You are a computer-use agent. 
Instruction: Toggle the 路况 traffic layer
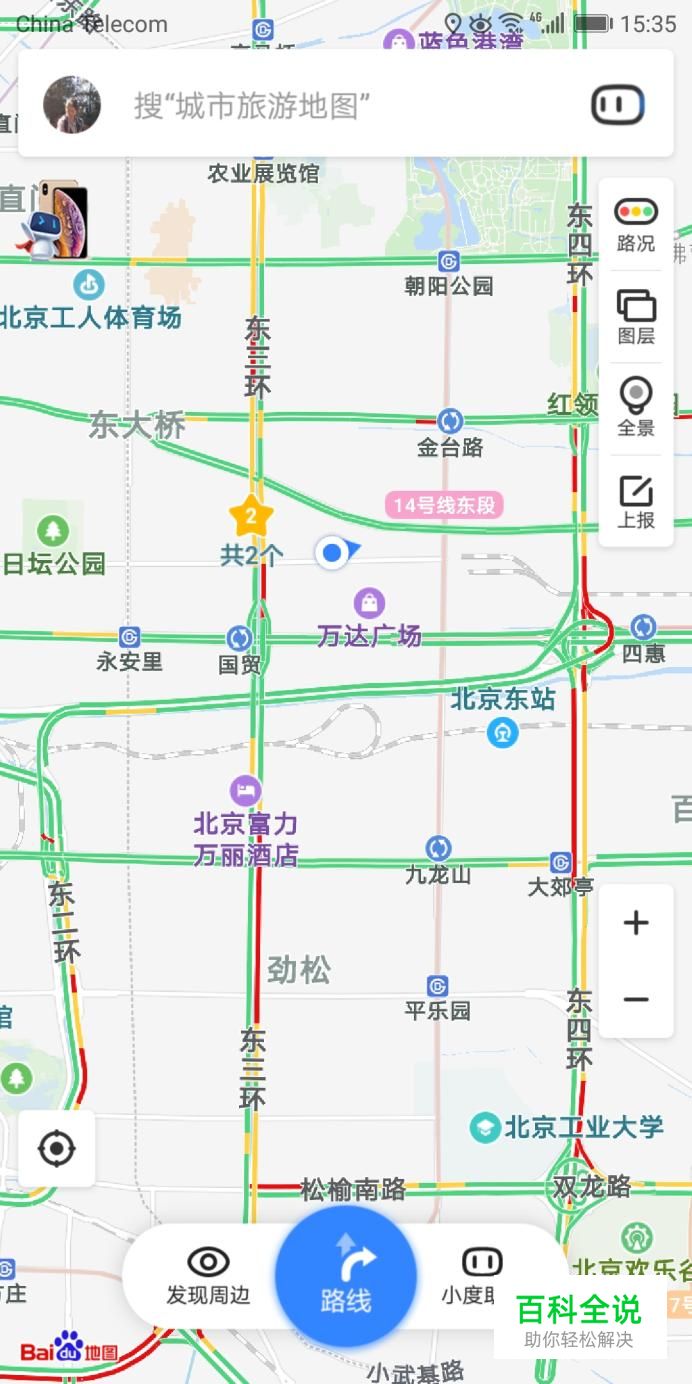(635, 225)
